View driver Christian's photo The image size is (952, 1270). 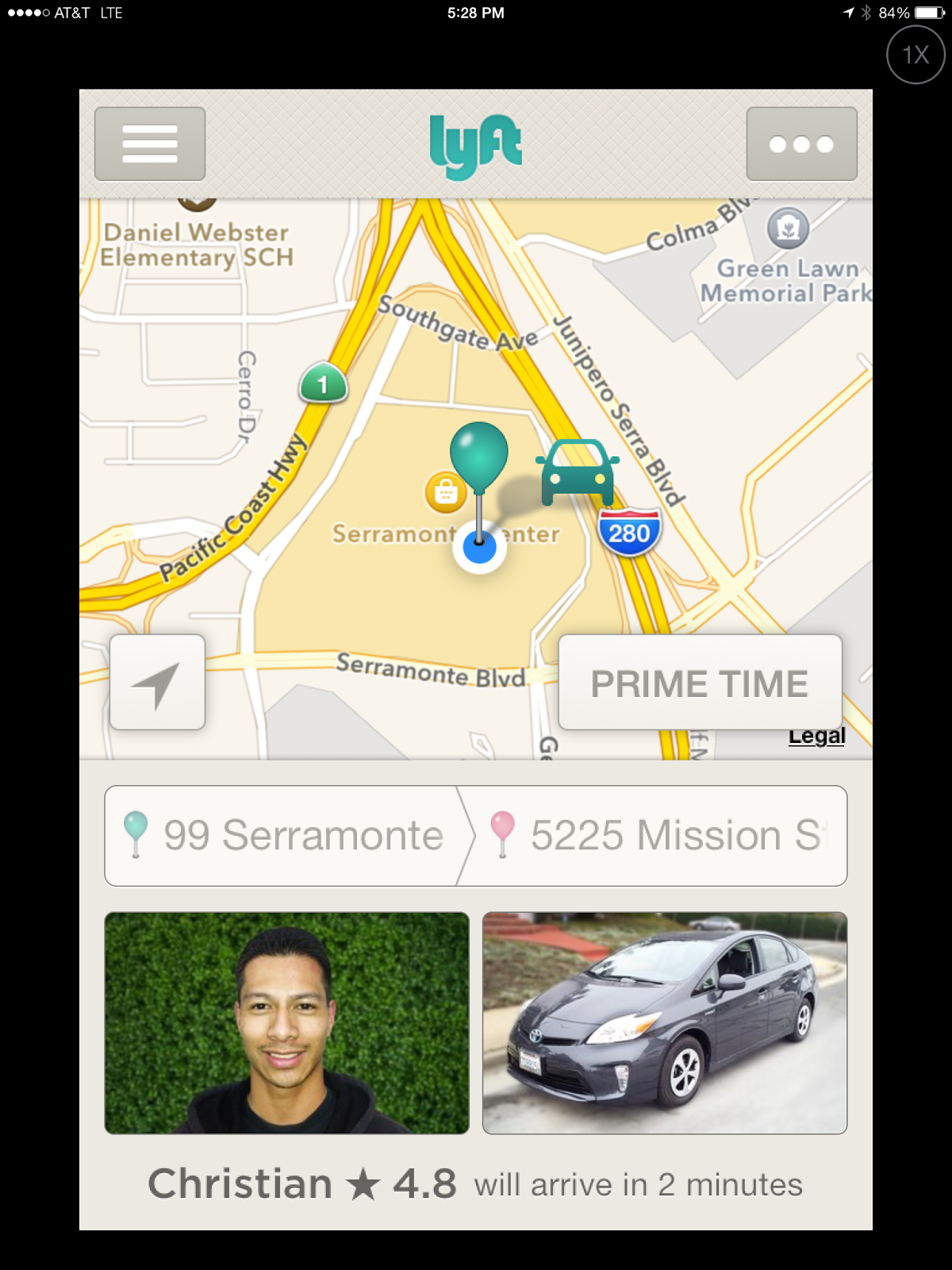[x=286, y=1022]
